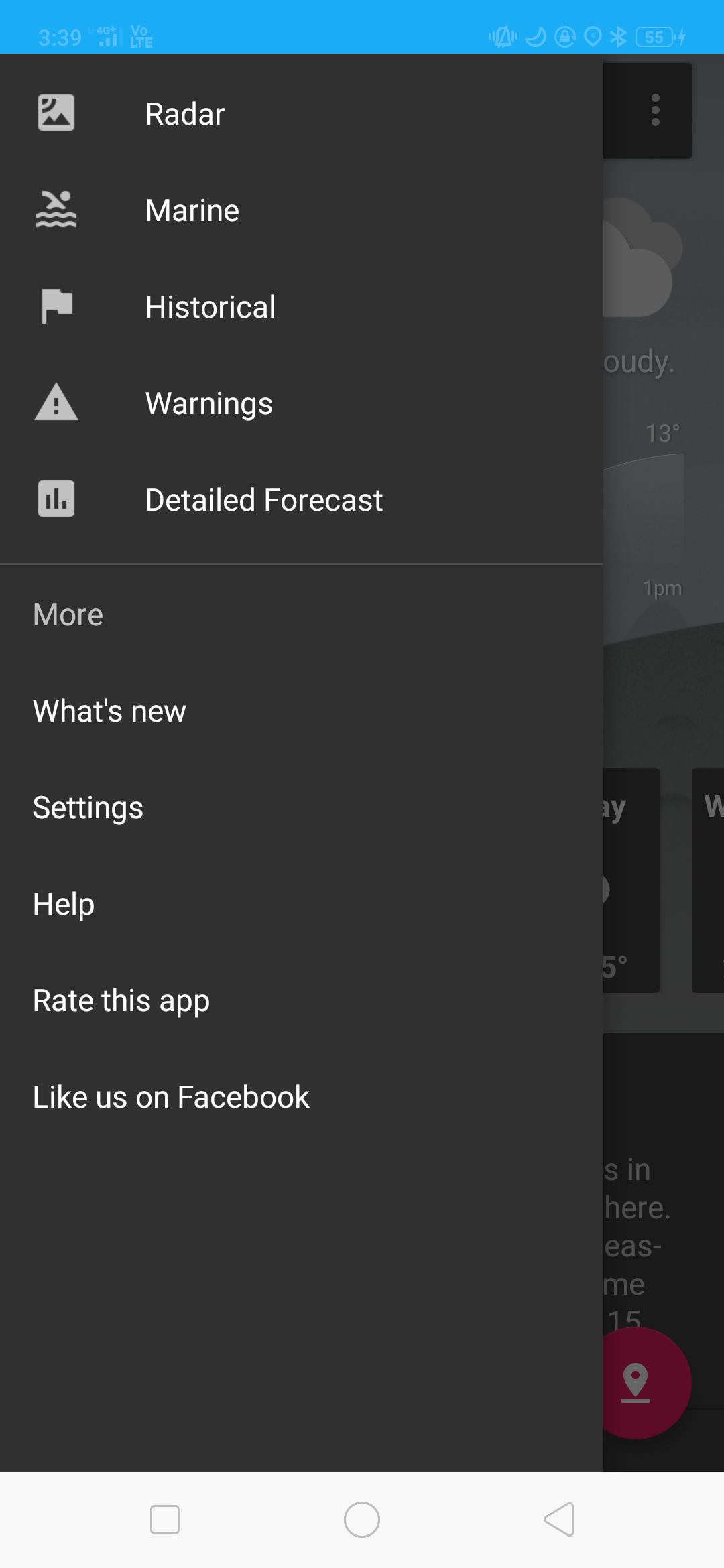Select Rate this app
The image size is (724, 1568).
[x=302, y=1000]
